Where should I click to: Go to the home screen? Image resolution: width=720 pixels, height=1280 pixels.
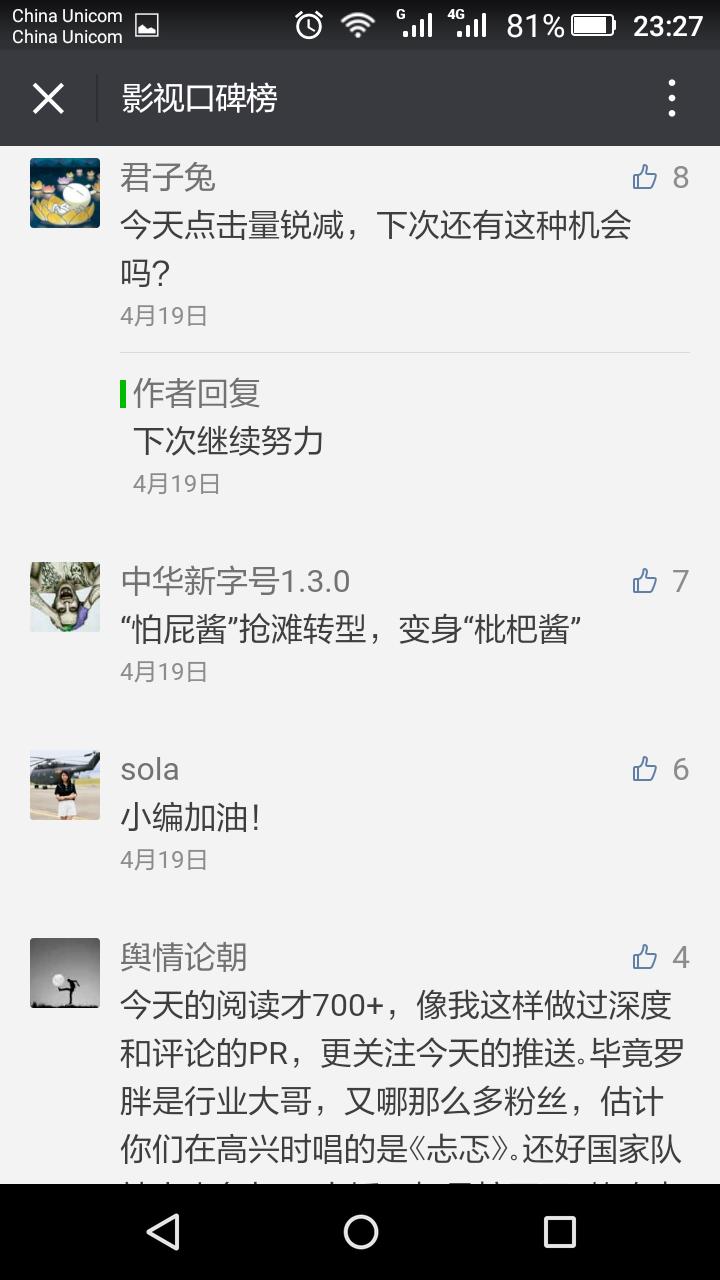pos(360,1232)
